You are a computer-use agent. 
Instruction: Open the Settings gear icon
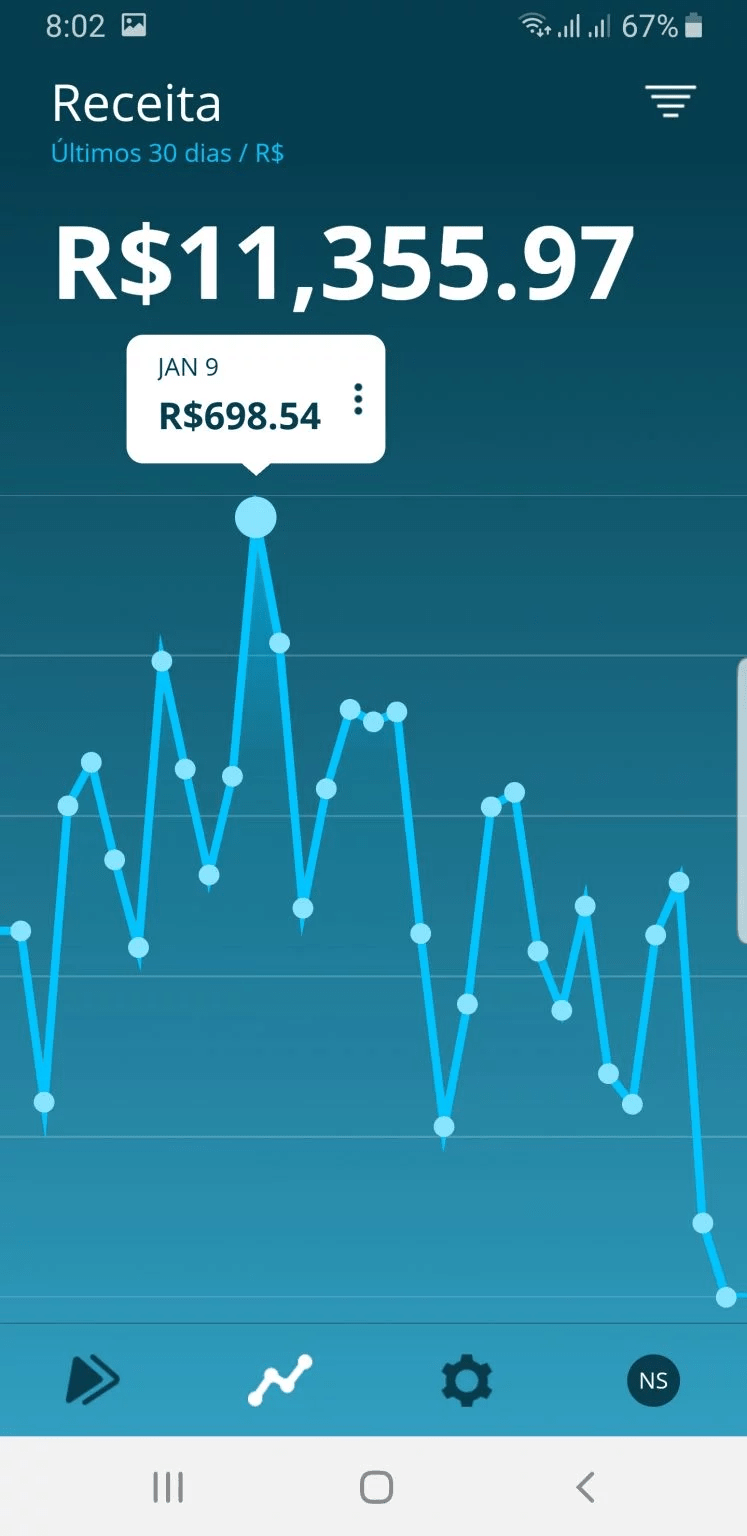pos(465,1380)
